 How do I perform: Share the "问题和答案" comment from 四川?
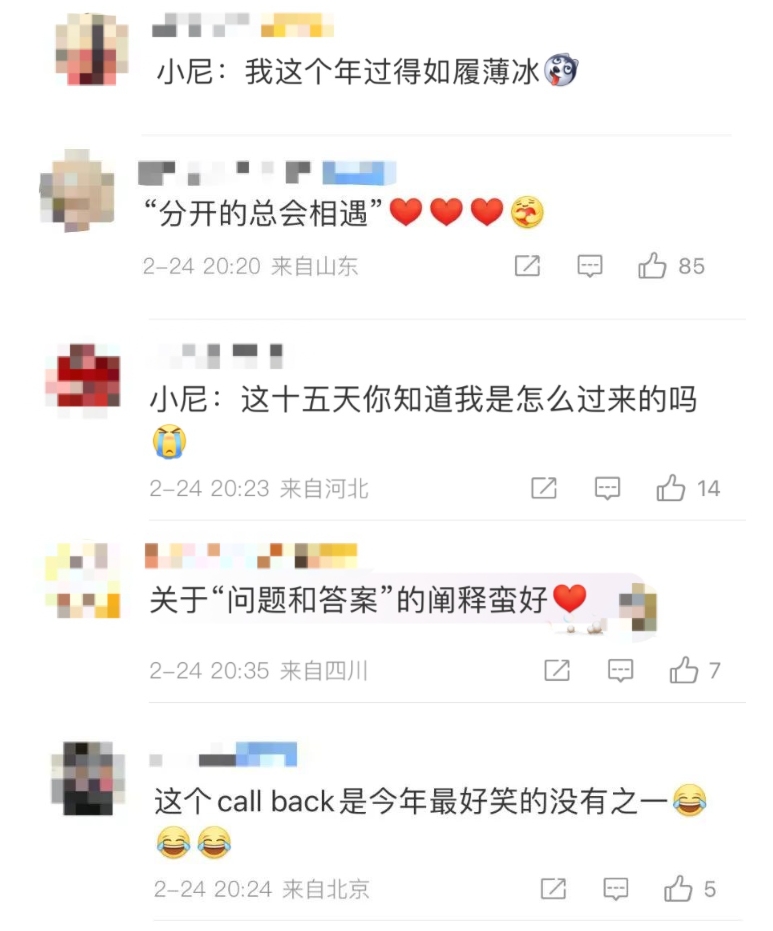coord(557,670)
